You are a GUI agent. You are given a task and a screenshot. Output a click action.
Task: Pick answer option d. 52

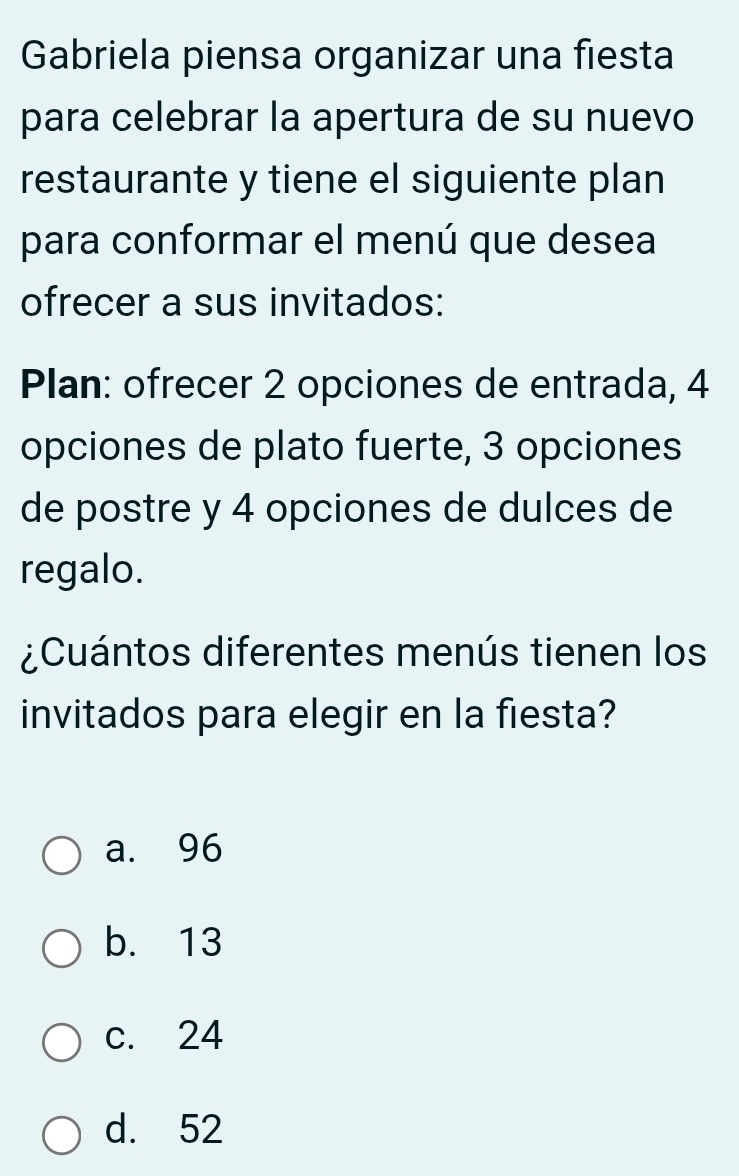click(62, 1134)
